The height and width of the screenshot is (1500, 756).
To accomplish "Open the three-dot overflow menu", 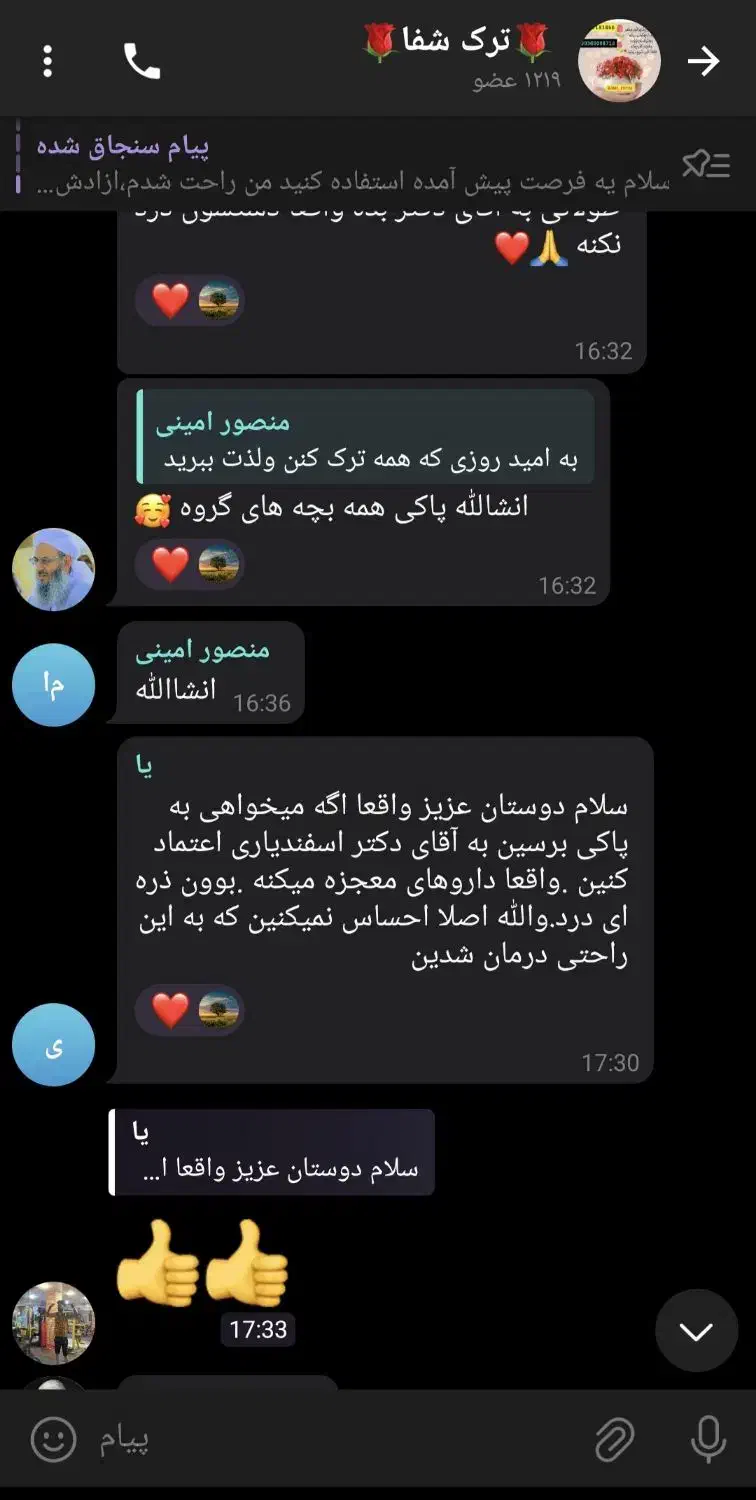I will coord(46,60).
